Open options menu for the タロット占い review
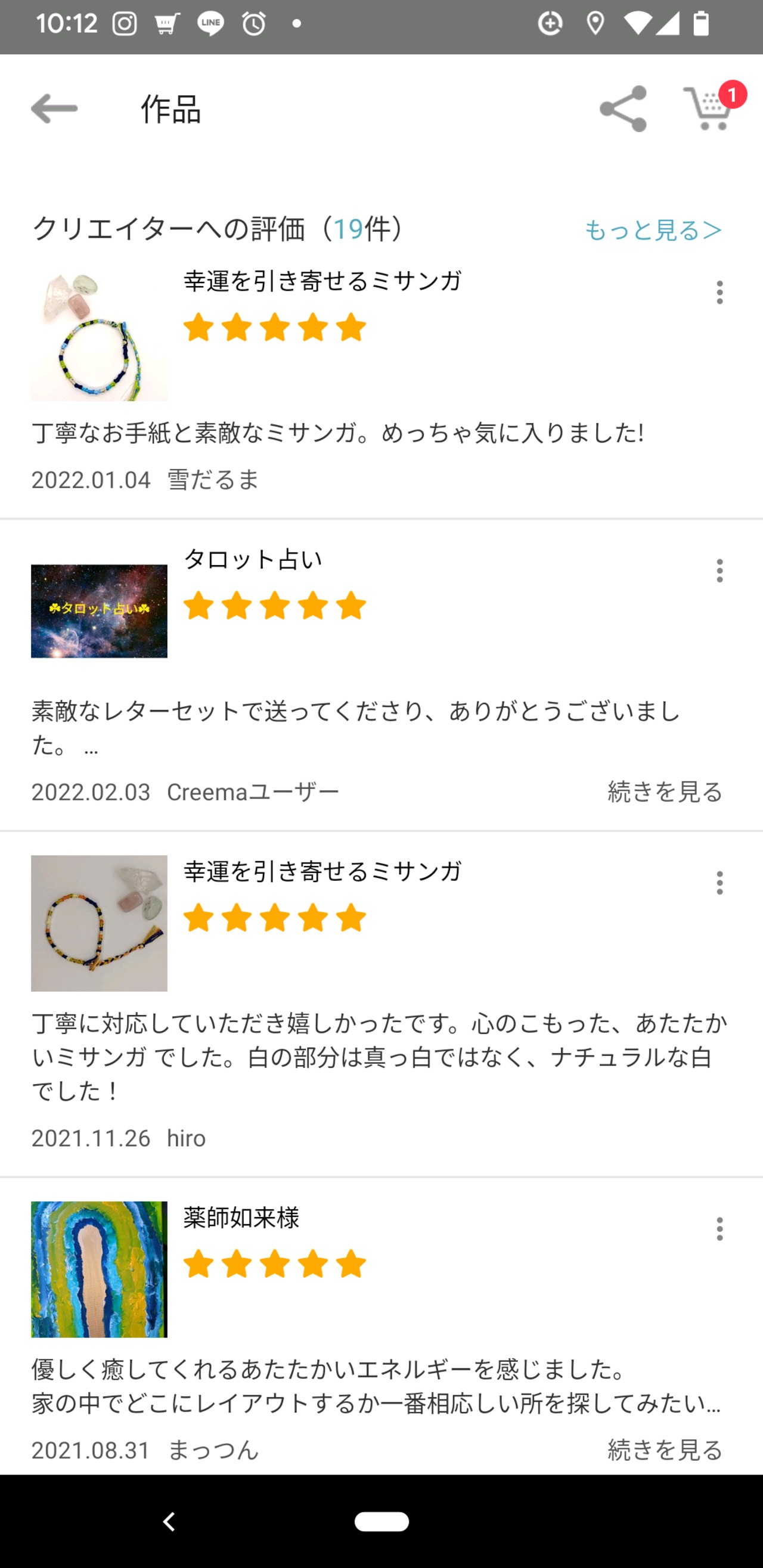Image resolution: width=763 pixels, height=1568 pixels. pos(719,571)
